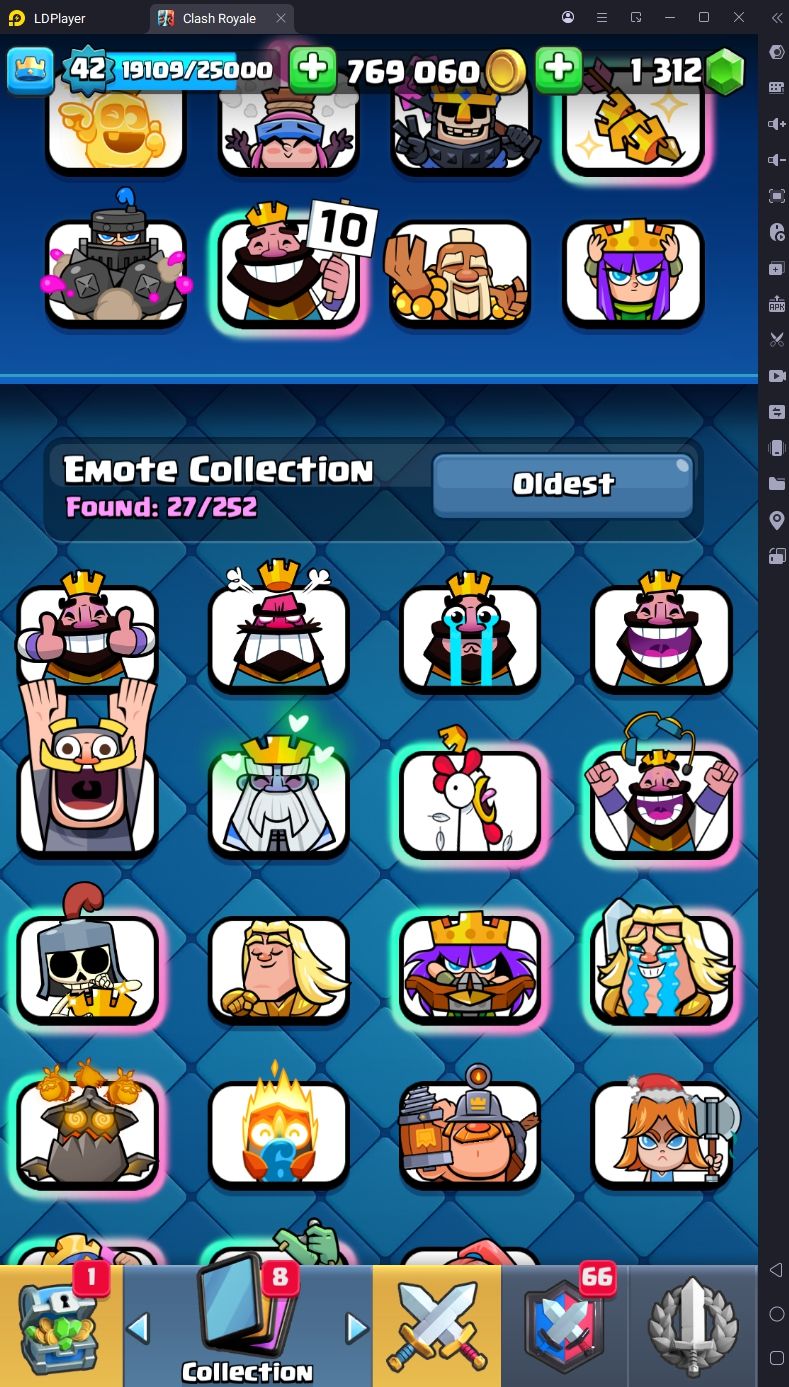Open the King level crown icon
789x1387 pixels.
tap(30, 70)
